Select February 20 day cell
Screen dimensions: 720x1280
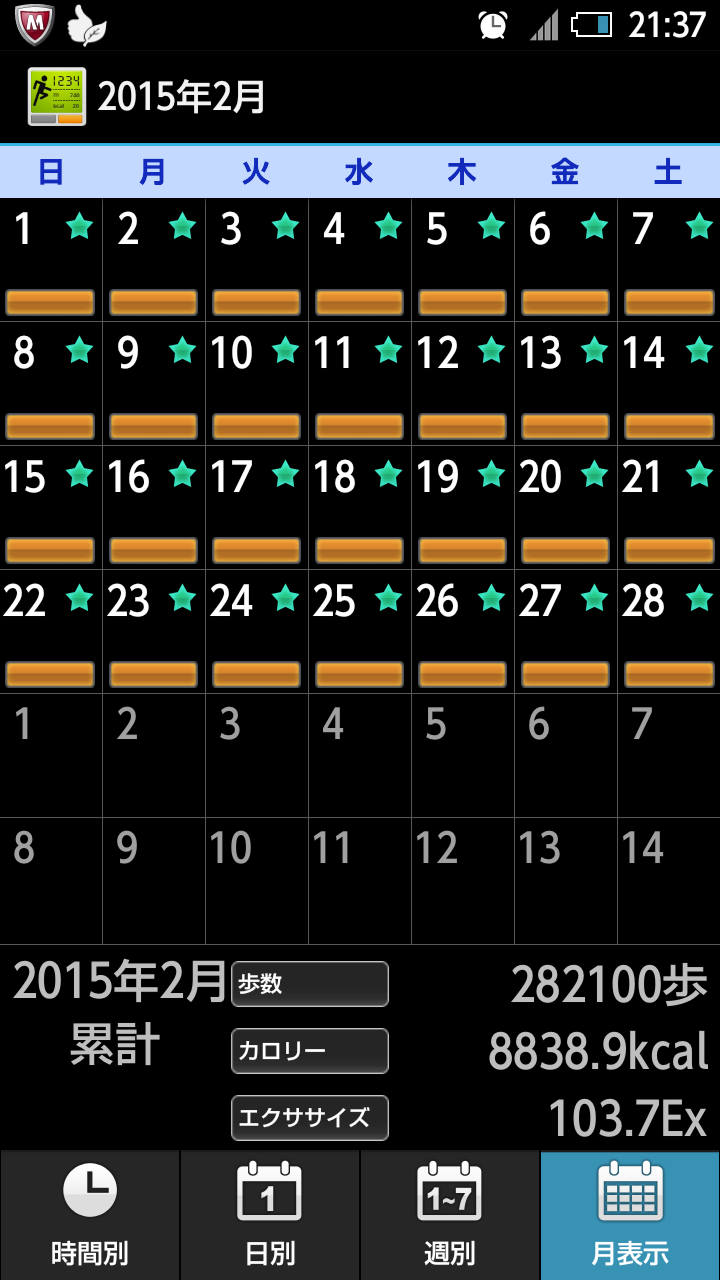(566, 508)
